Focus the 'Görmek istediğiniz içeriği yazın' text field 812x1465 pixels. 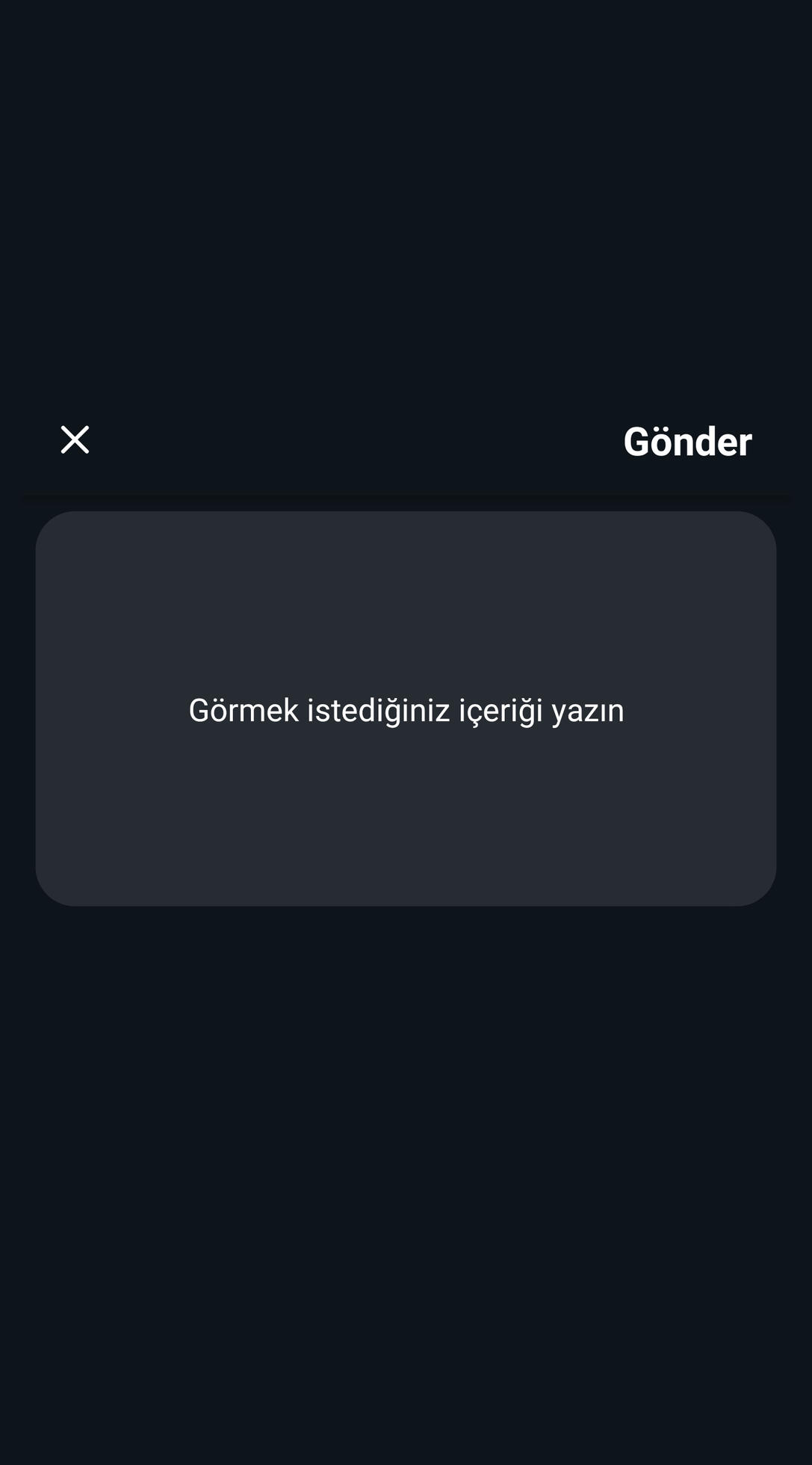coord(406,709)
